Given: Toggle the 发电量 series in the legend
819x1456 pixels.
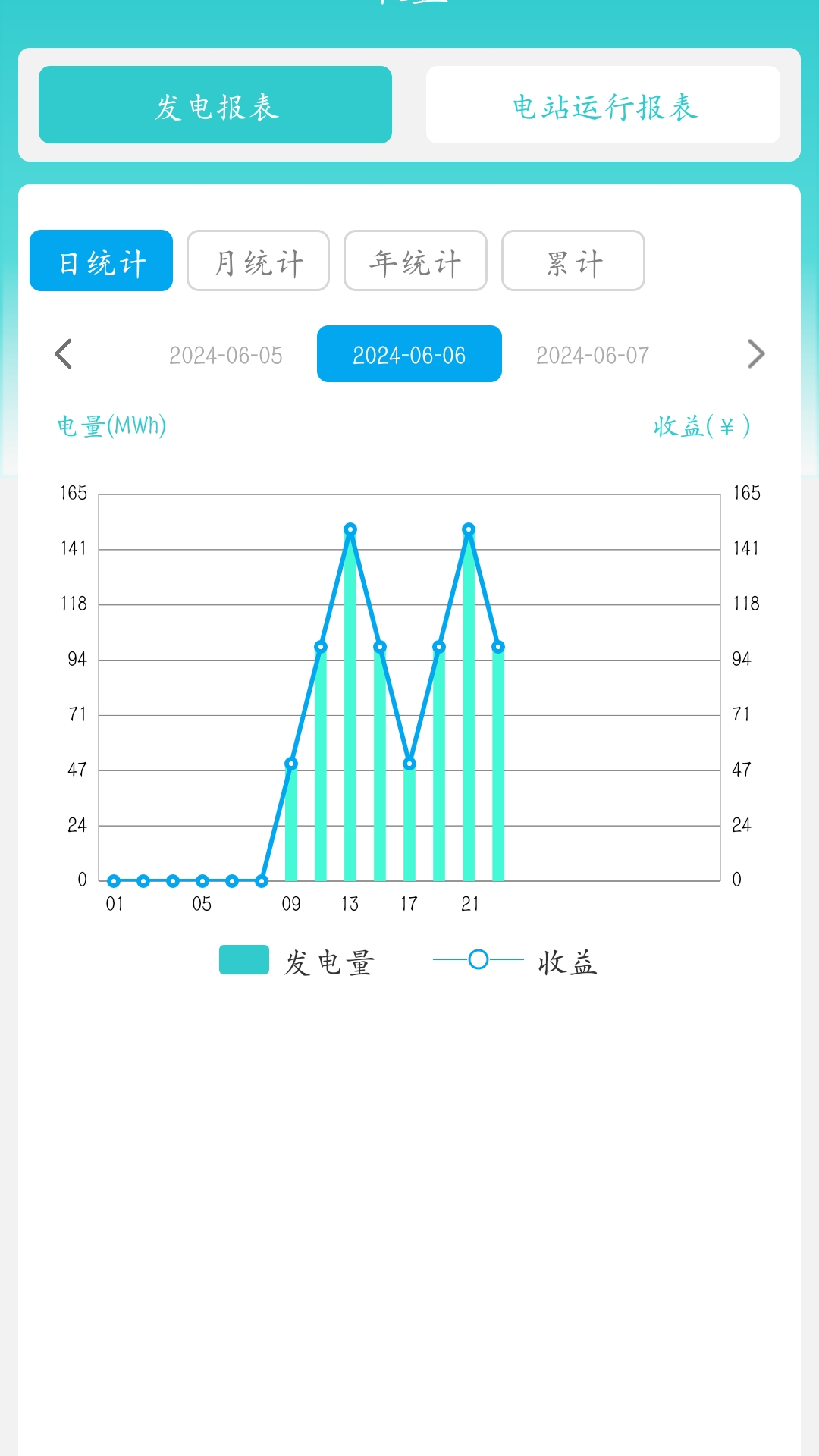Looking at the screenshot, I should (297, 961).
